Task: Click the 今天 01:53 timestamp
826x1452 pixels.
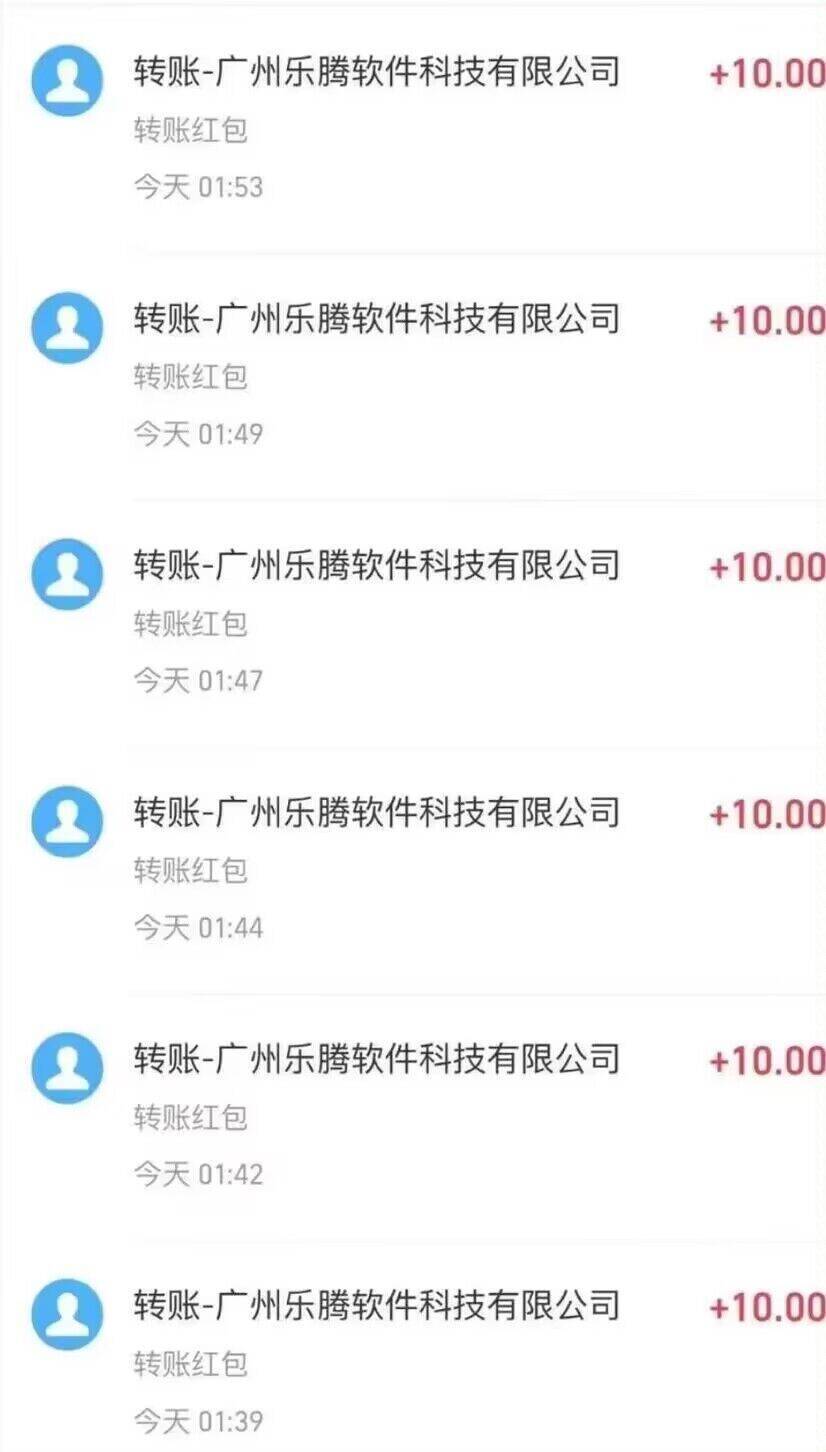Action: pyautogui.click(x=196, y=185)
